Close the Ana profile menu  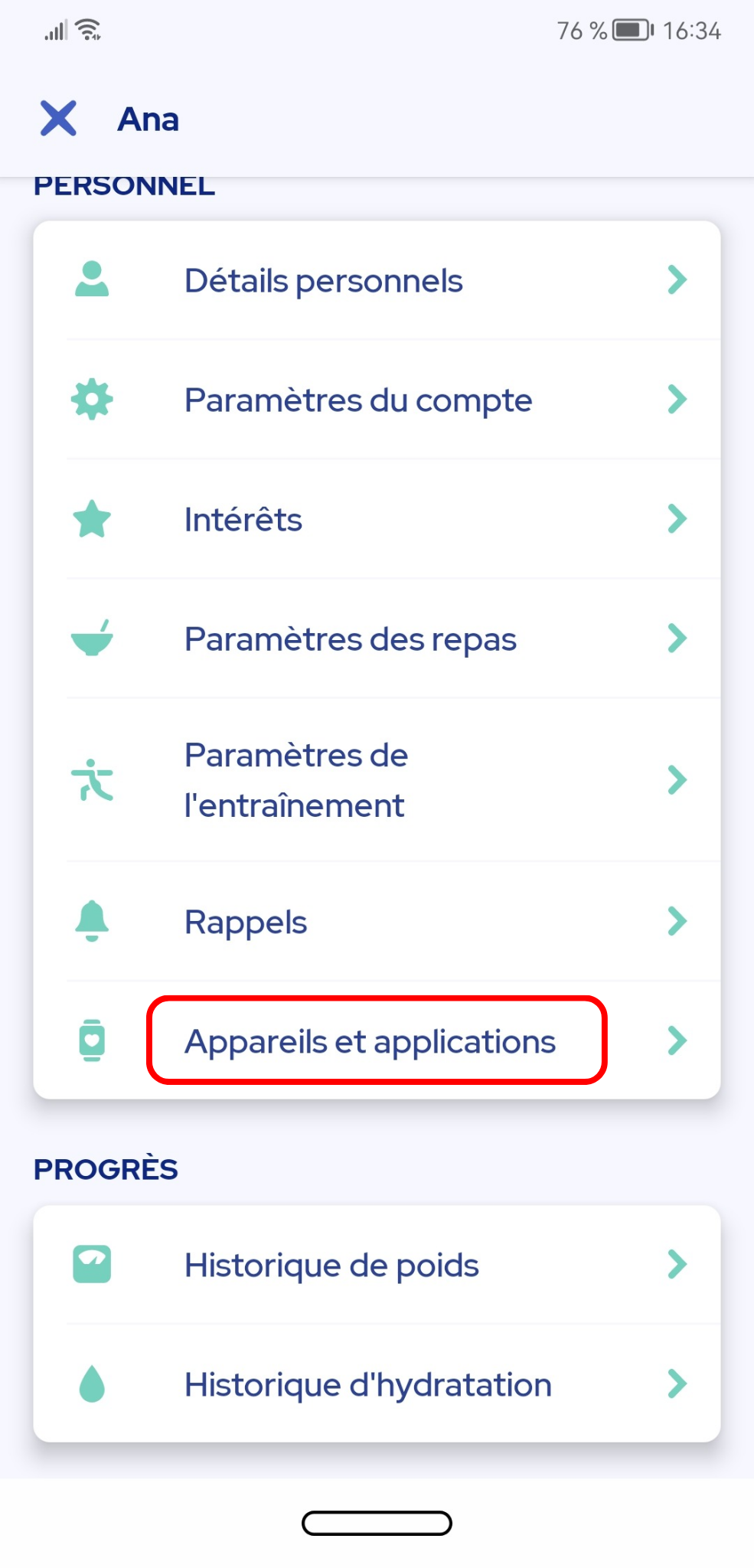(58, 119)
